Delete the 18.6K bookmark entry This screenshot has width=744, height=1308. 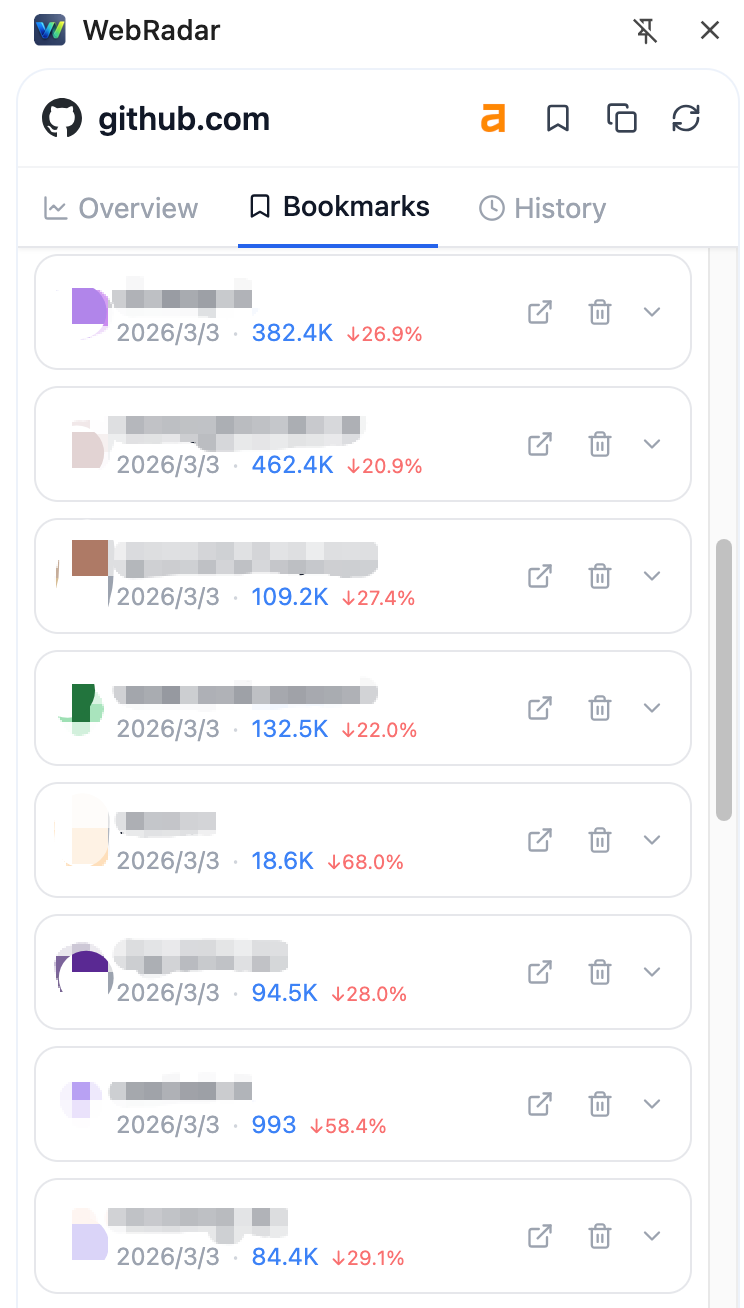point(600,840)
